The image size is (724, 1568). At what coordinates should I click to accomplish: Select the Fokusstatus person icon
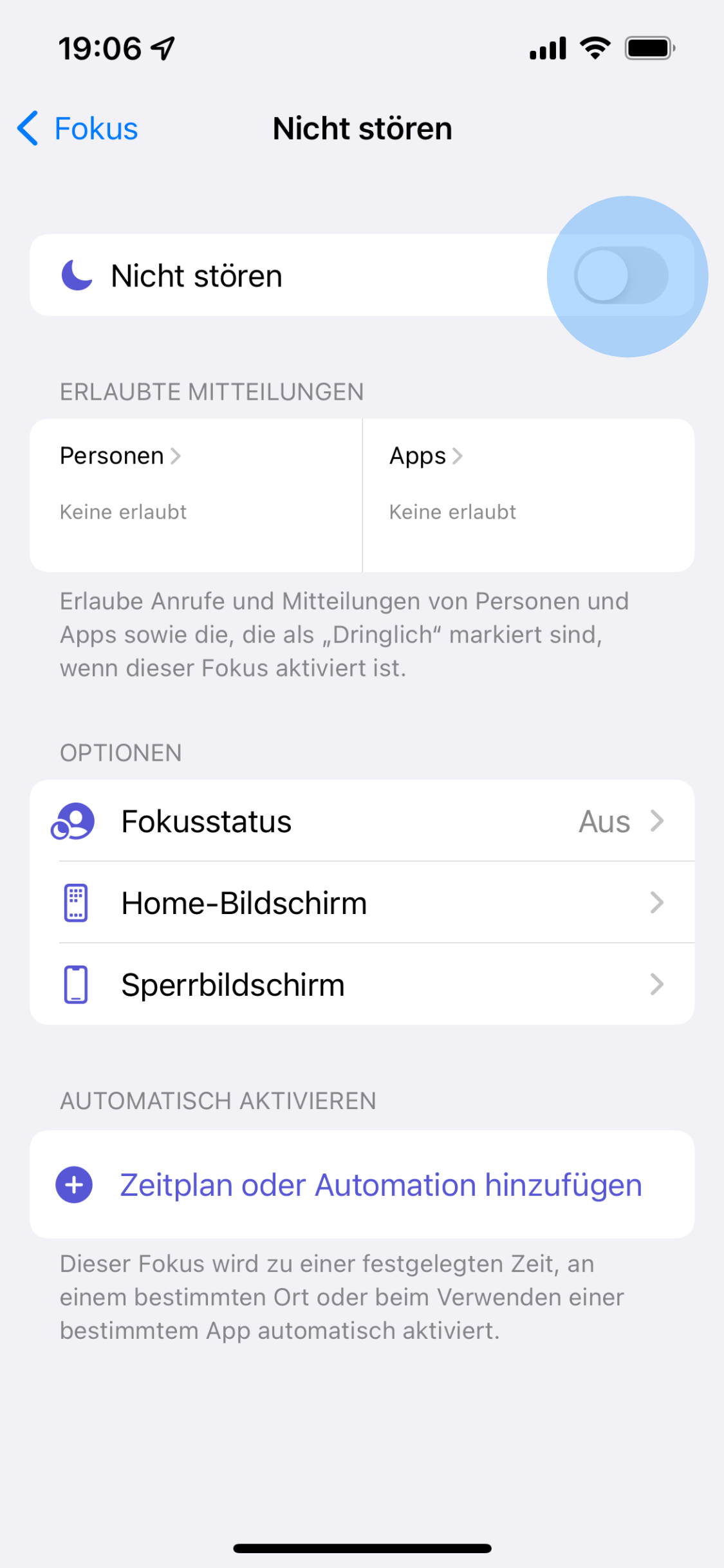[73, 821]
